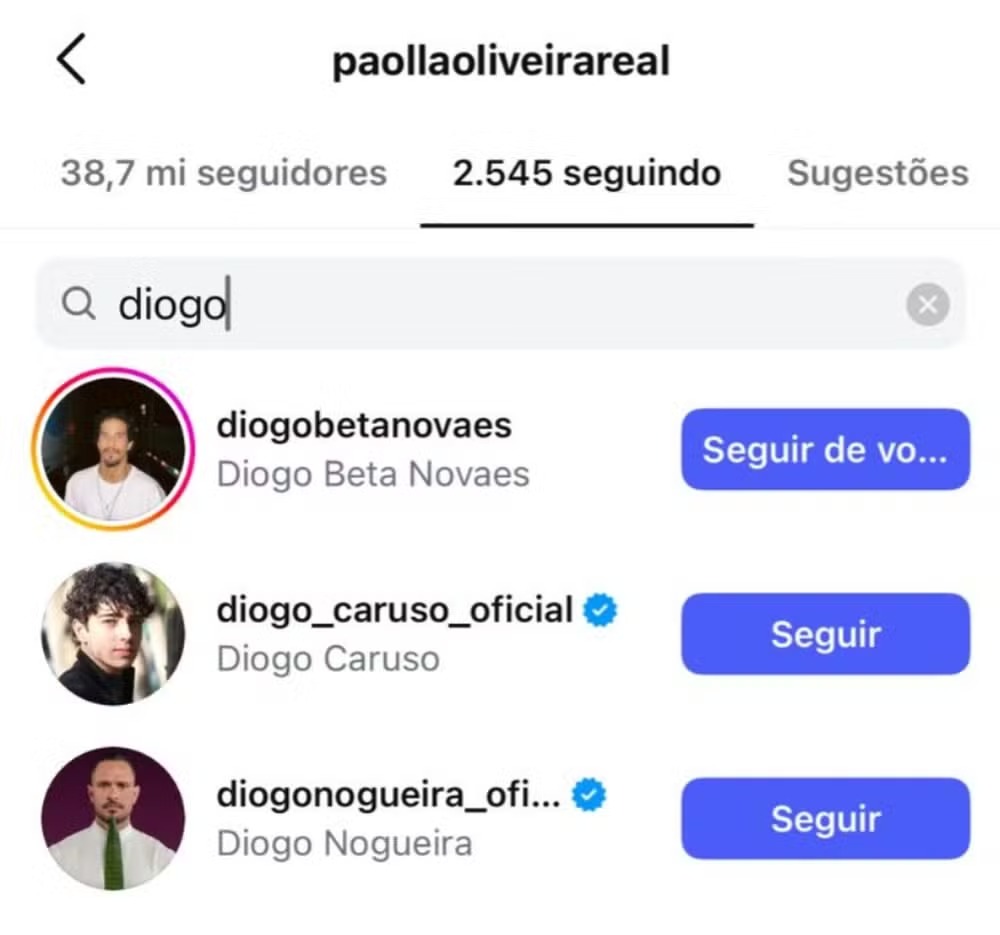Open the diogobetanovaes profile row

pyautogui.click(x=400, y=449)
